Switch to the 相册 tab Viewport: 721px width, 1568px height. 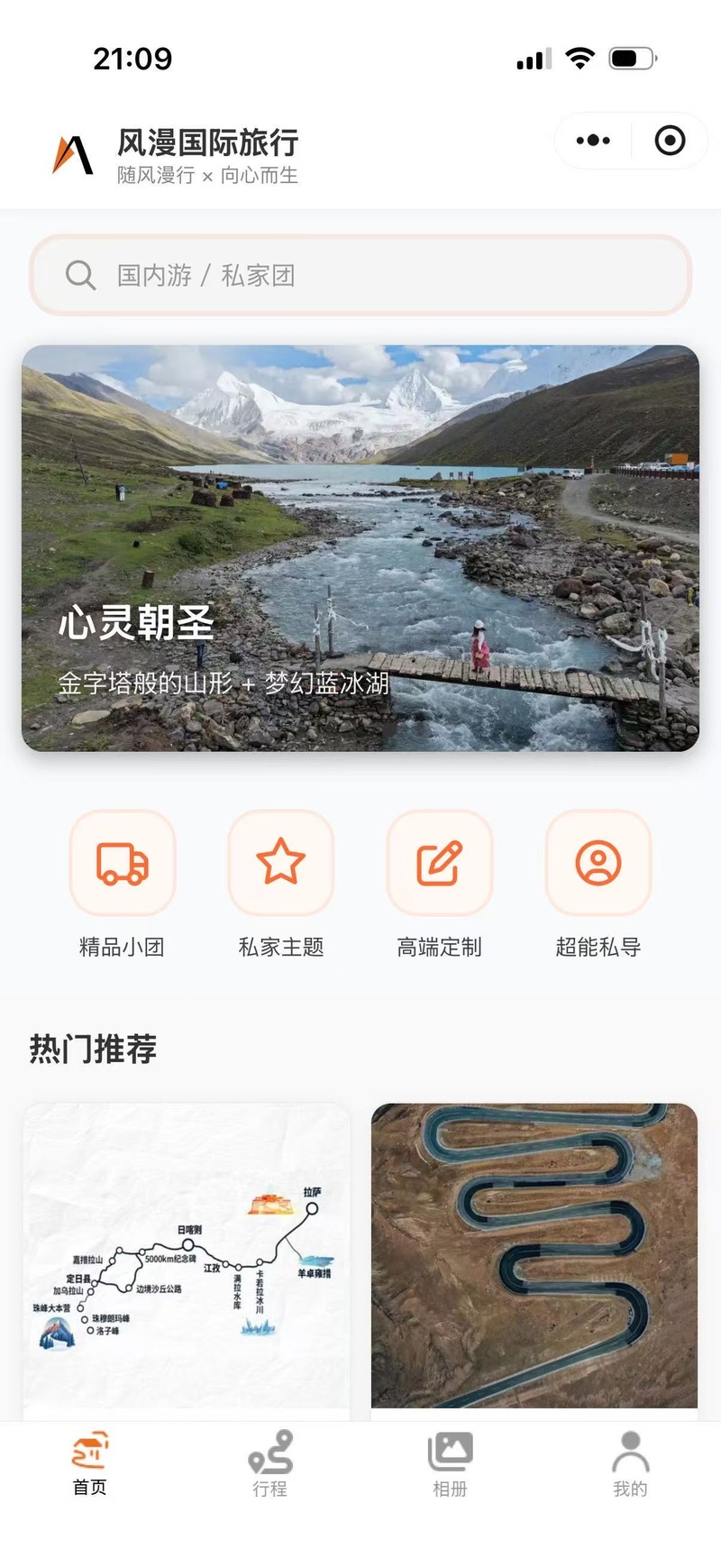[451, 1463]
